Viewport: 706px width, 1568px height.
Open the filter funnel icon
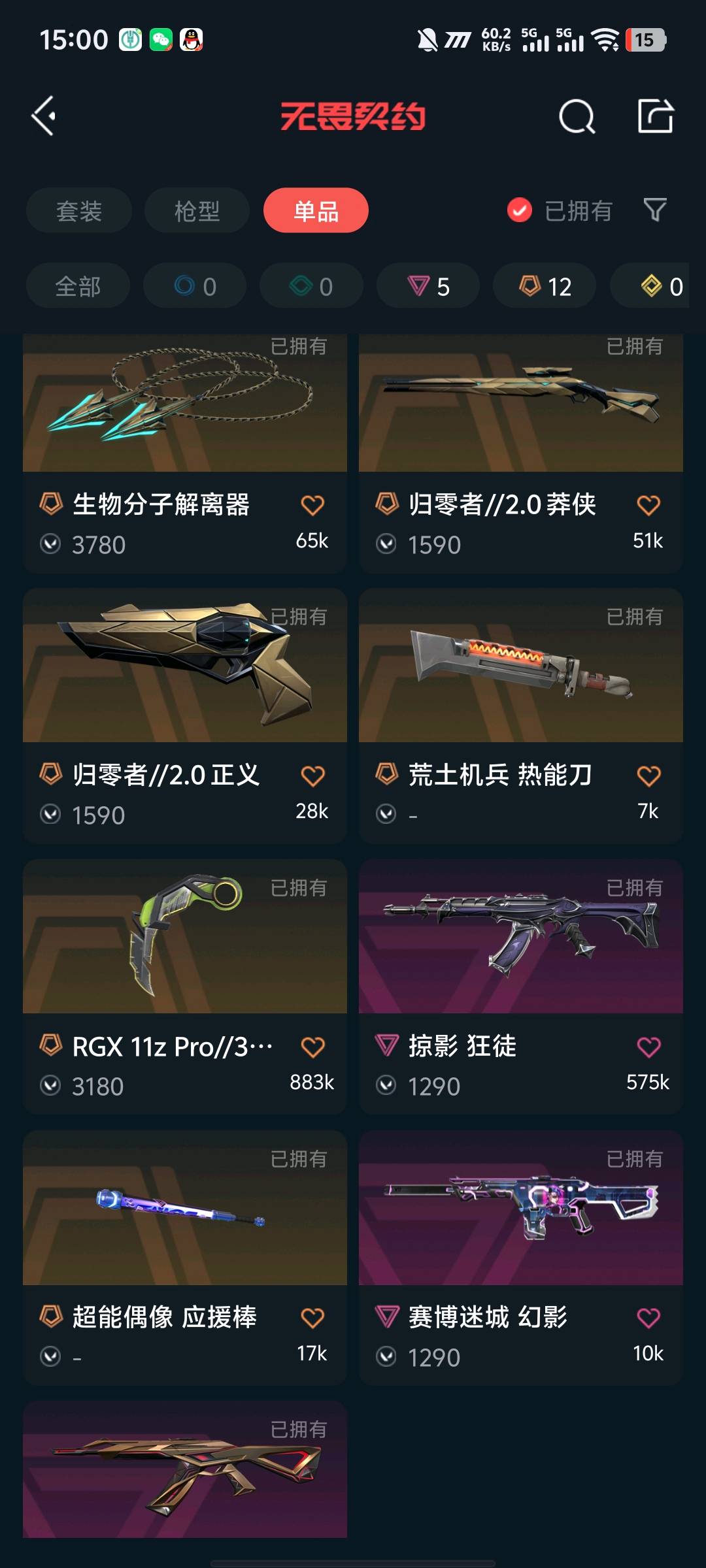655,210
